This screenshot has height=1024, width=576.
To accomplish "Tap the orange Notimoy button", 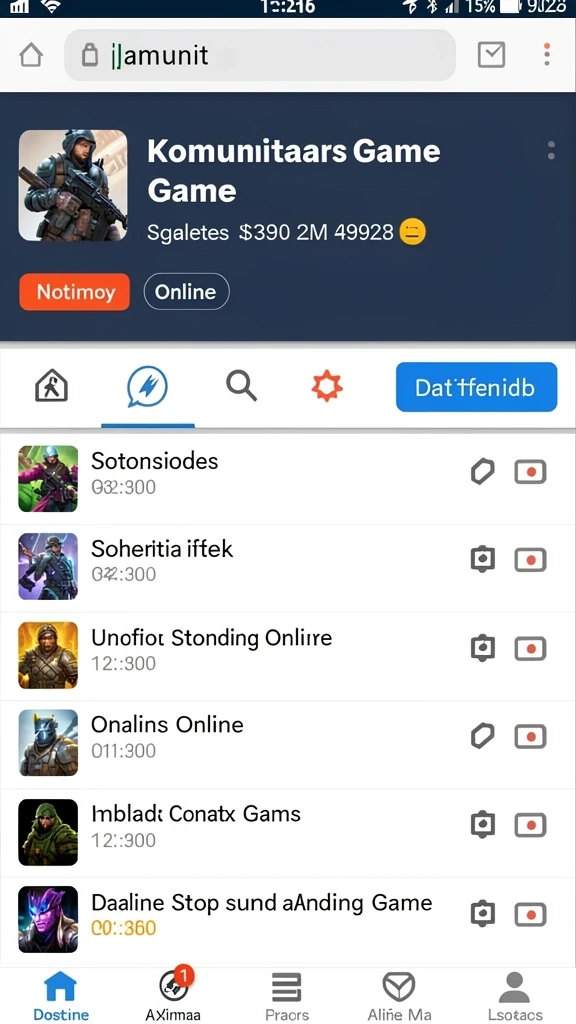I will point(74,291).
